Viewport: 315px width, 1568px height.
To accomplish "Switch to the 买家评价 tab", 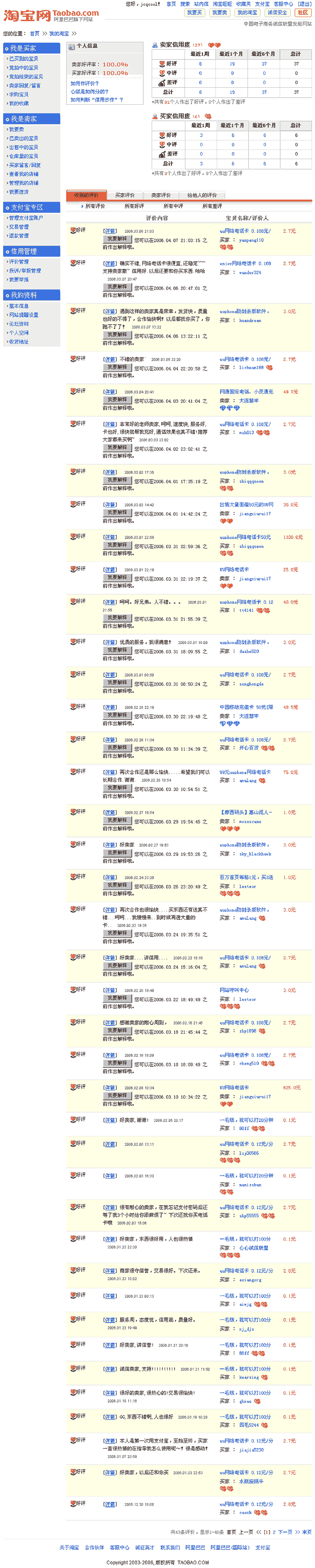I will (x=125, y=196).
